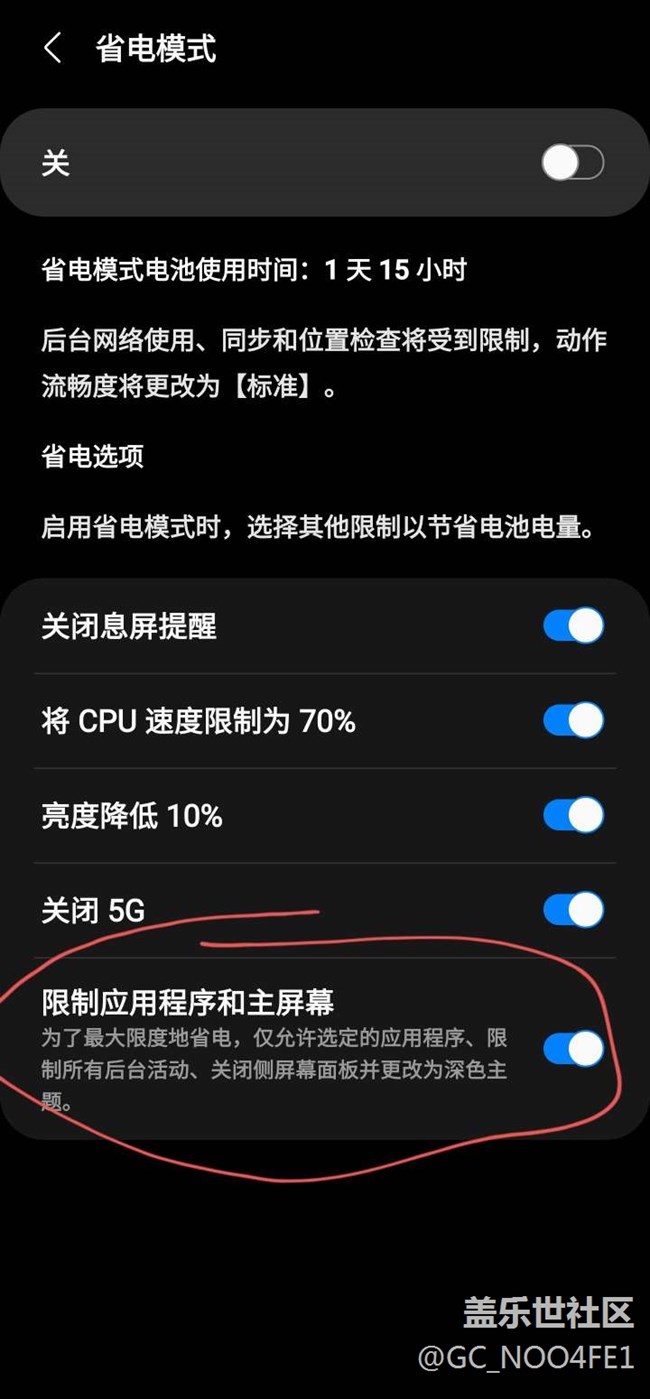
Task: Disable the 关闭息屏提醒 option
Action: [x=573, y=626]
